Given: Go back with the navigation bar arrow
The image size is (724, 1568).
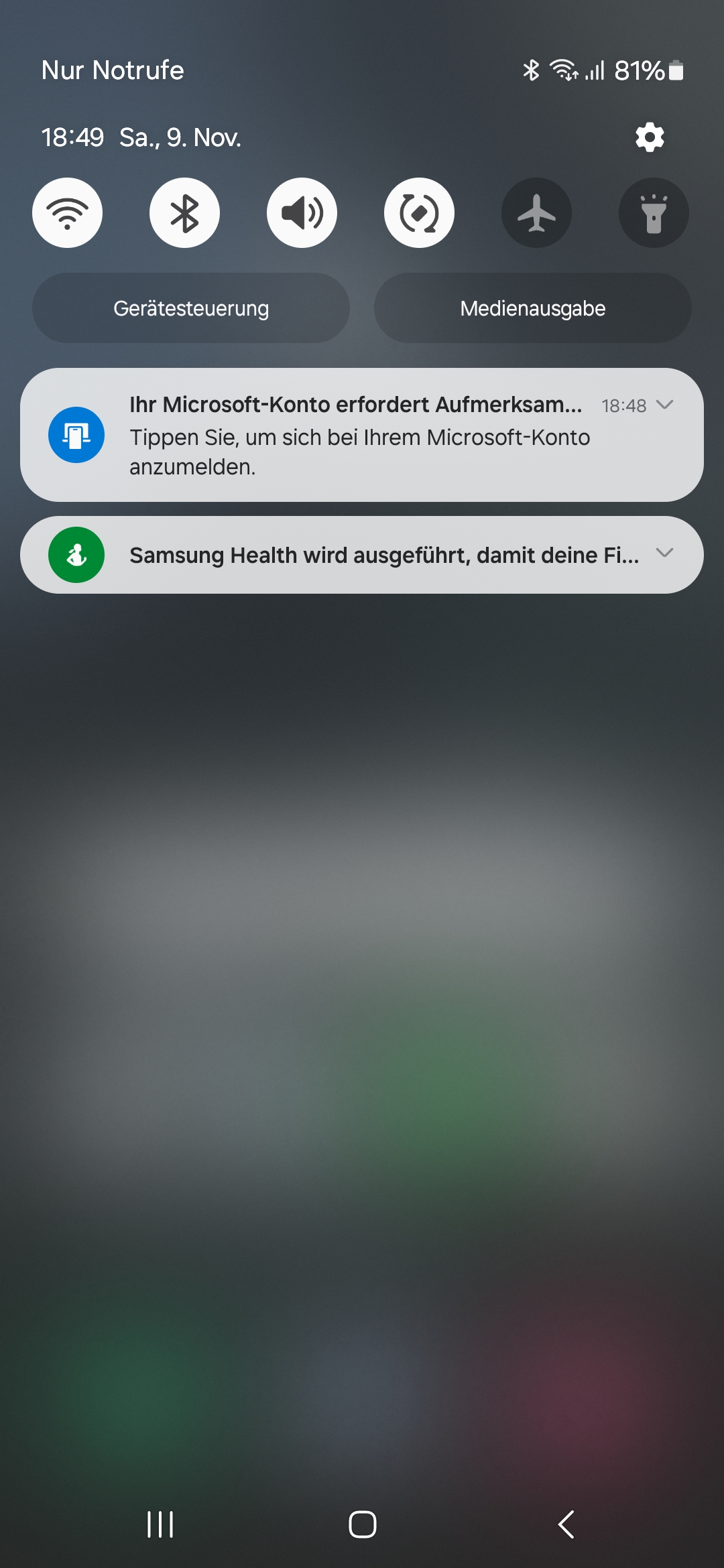Looking at the screenshot, I should (566, 1524).
